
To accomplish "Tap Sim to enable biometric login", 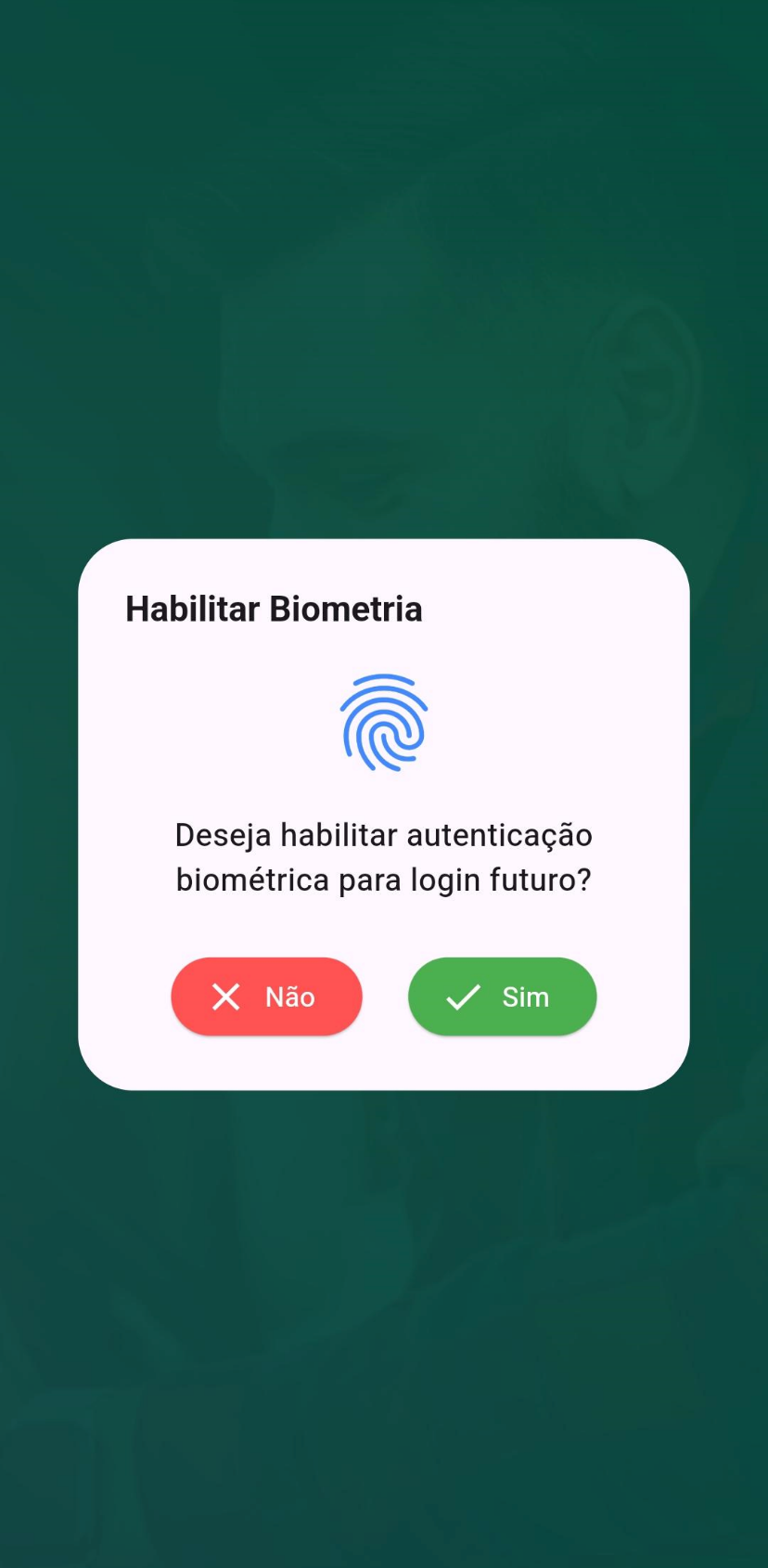I will click(502, 996).
